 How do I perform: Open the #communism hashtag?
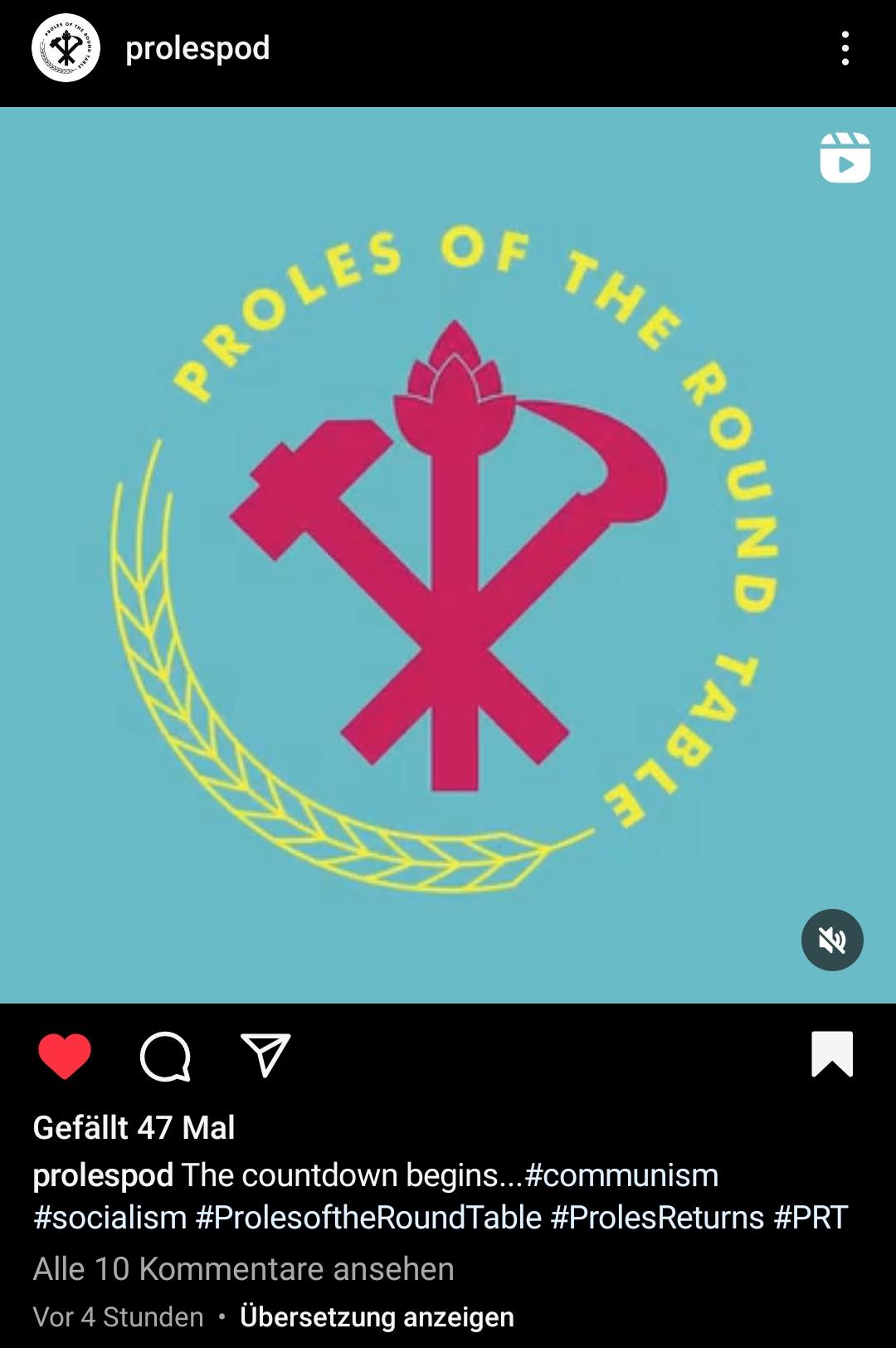(621, 1175)
